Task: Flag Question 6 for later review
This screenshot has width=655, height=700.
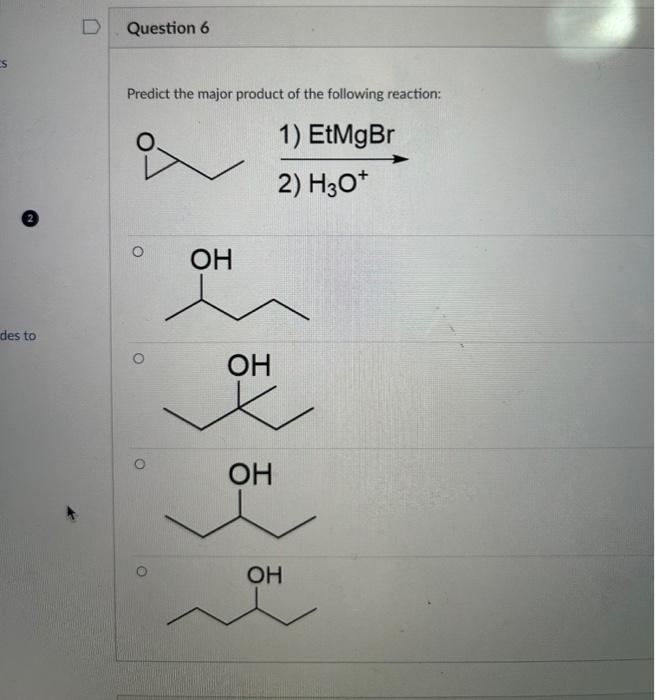Action: (x=92, y=28)
